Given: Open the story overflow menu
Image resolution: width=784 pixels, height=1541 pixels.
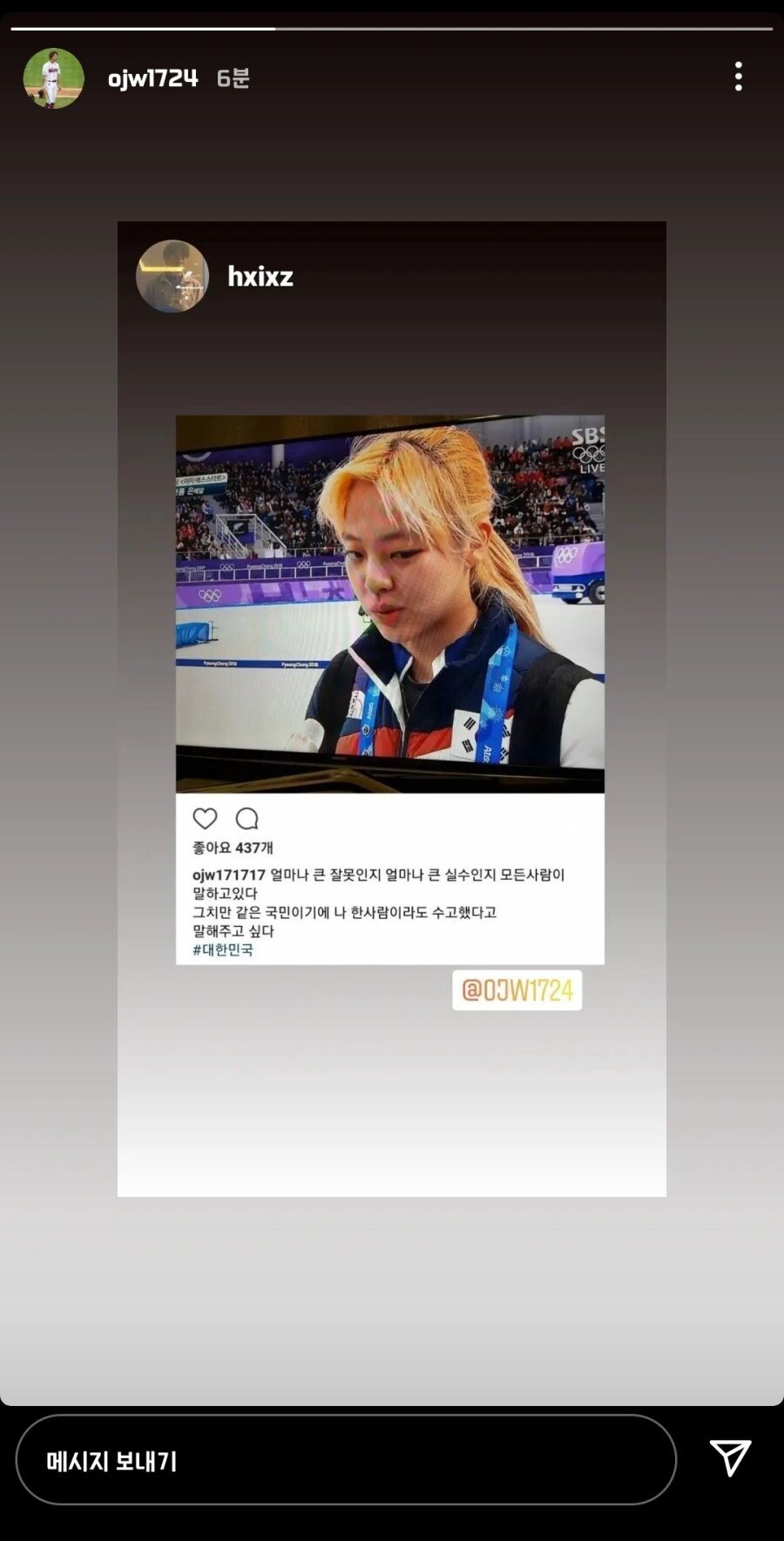Looking at the screenshot, I should click(x=738, y=77).
